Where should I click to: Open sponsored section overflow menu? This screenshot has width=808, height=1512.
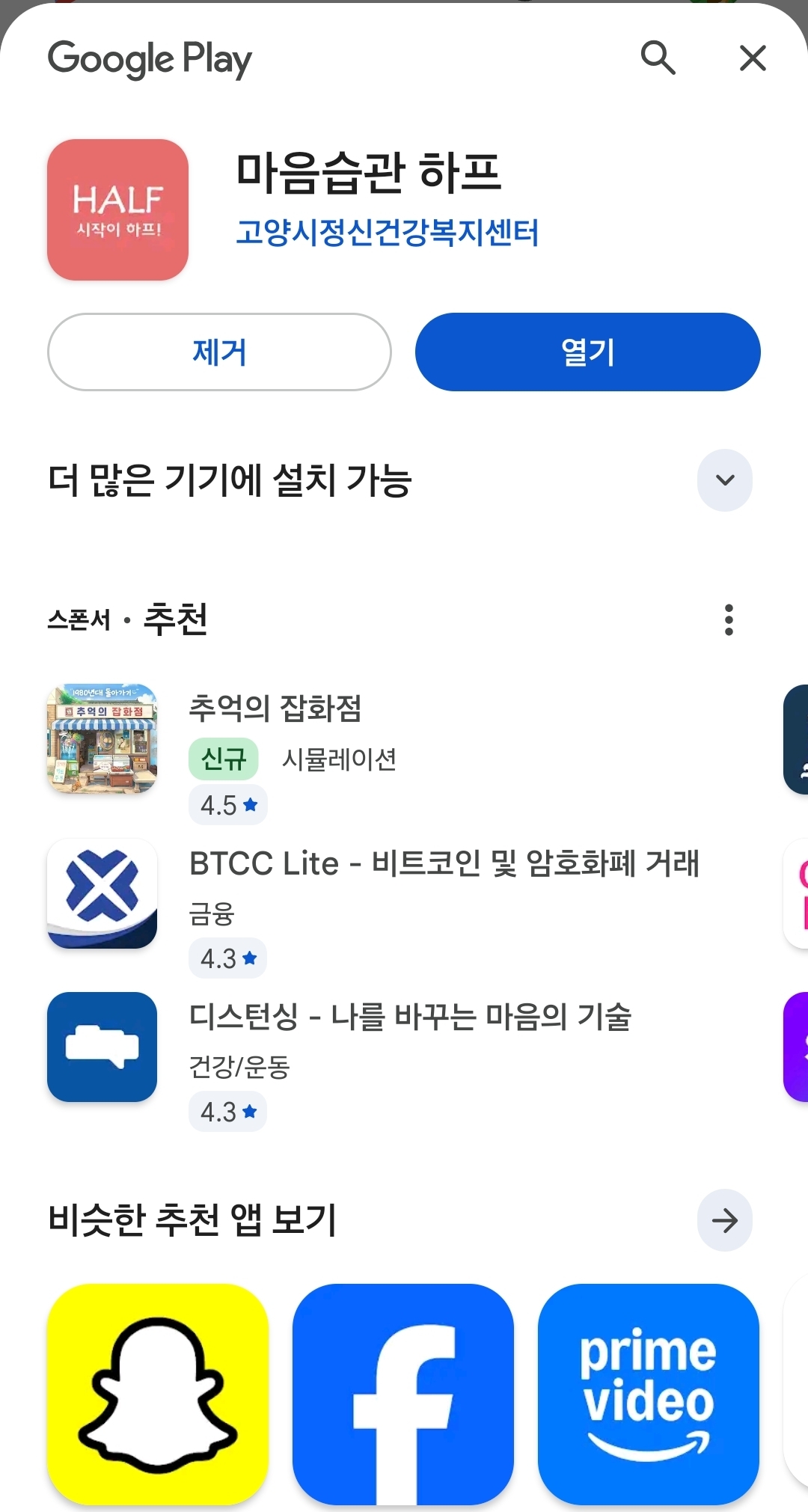[728, 619]
